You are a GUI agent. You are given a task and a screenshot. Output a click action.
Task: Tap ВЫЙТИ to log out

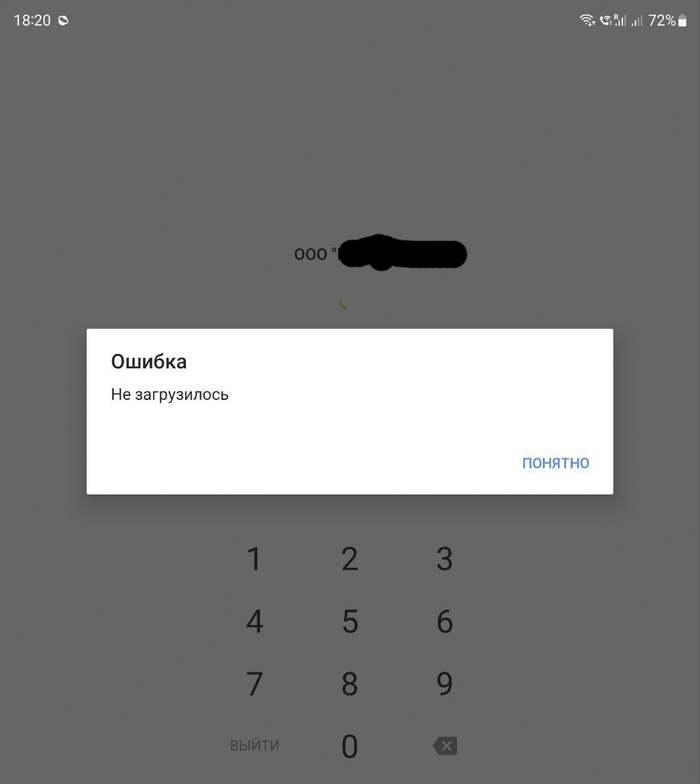click(255, 746)
